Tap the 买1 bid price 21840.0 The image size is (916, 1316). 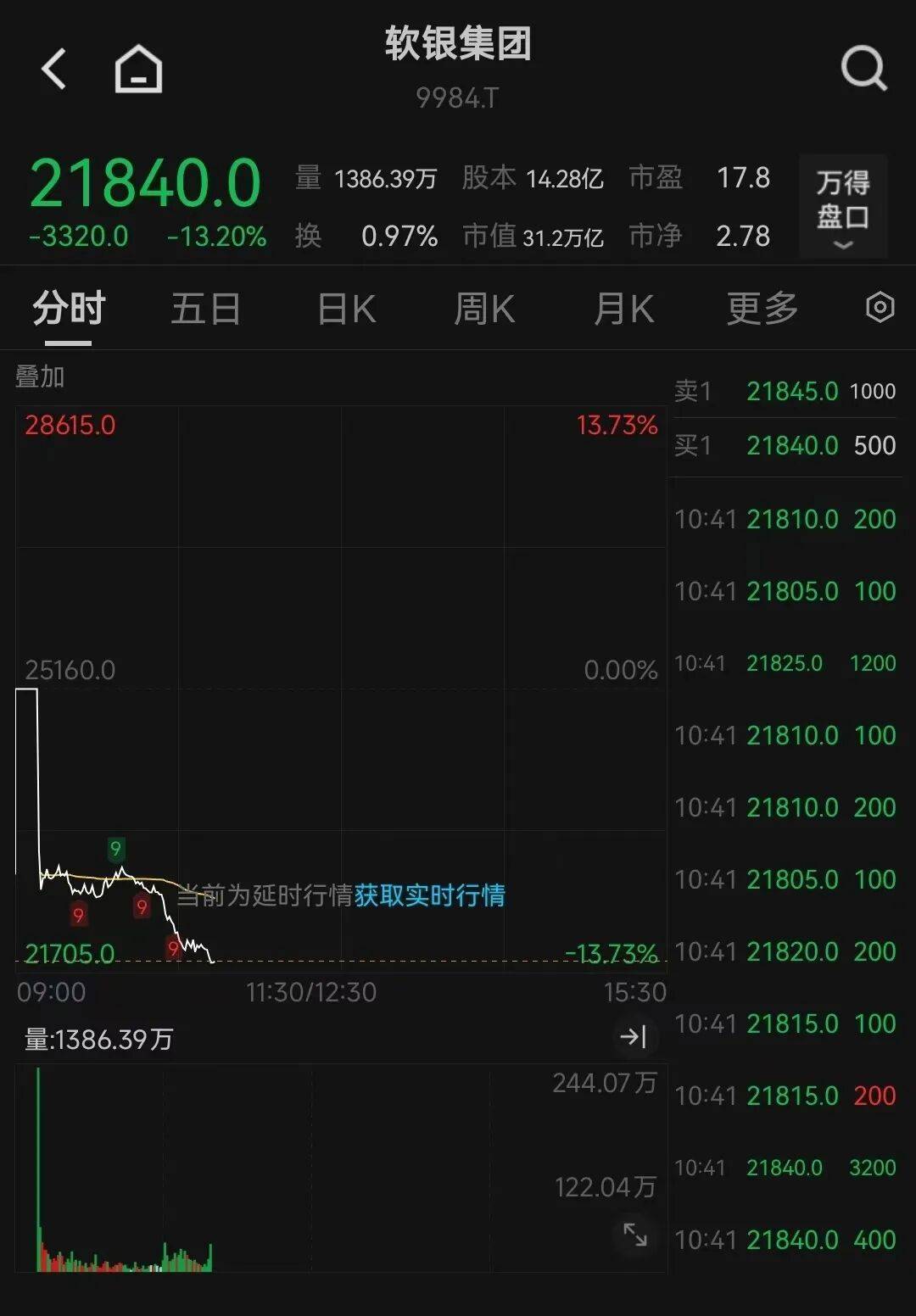coord(790,445)
